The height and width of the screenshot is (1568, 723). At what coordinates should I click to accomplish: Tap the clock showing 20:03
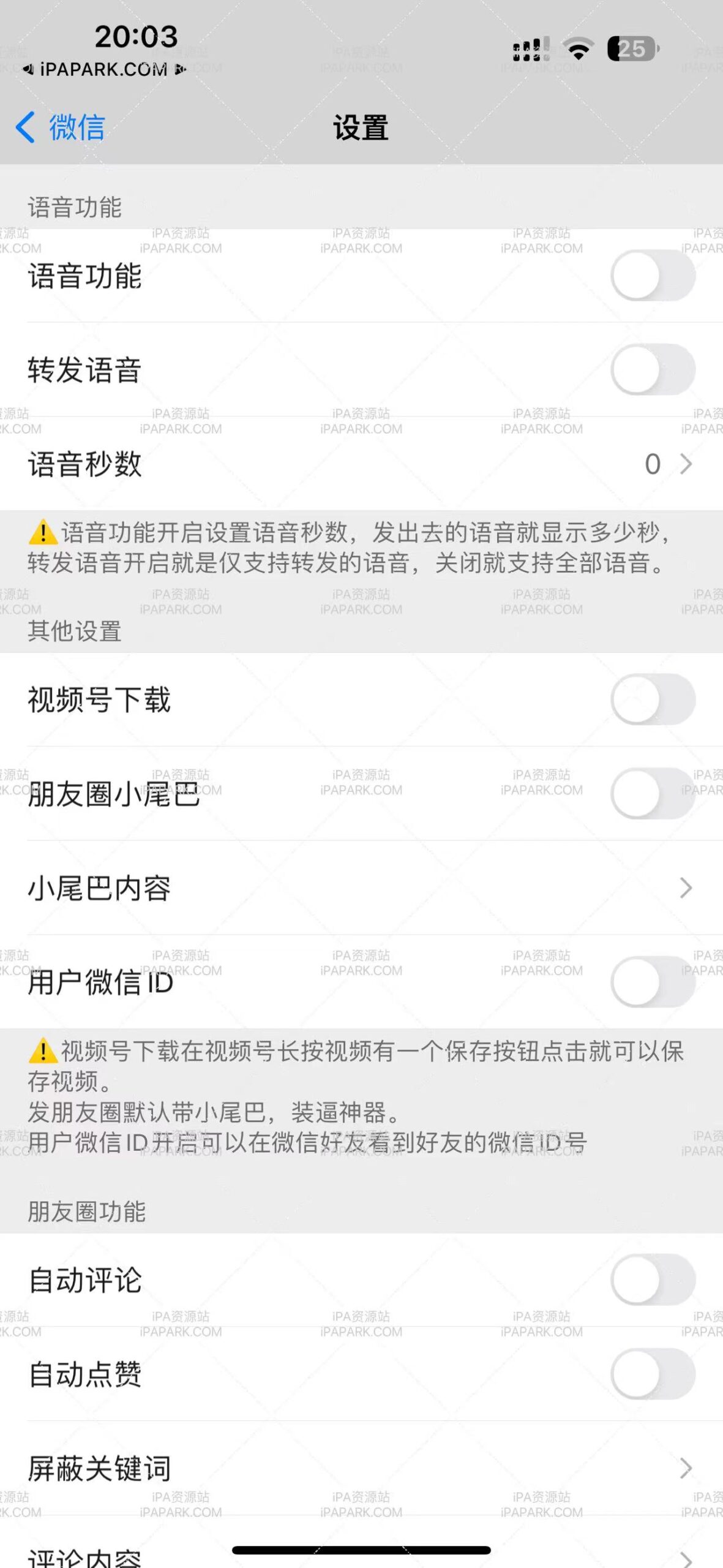pos(136,37)
